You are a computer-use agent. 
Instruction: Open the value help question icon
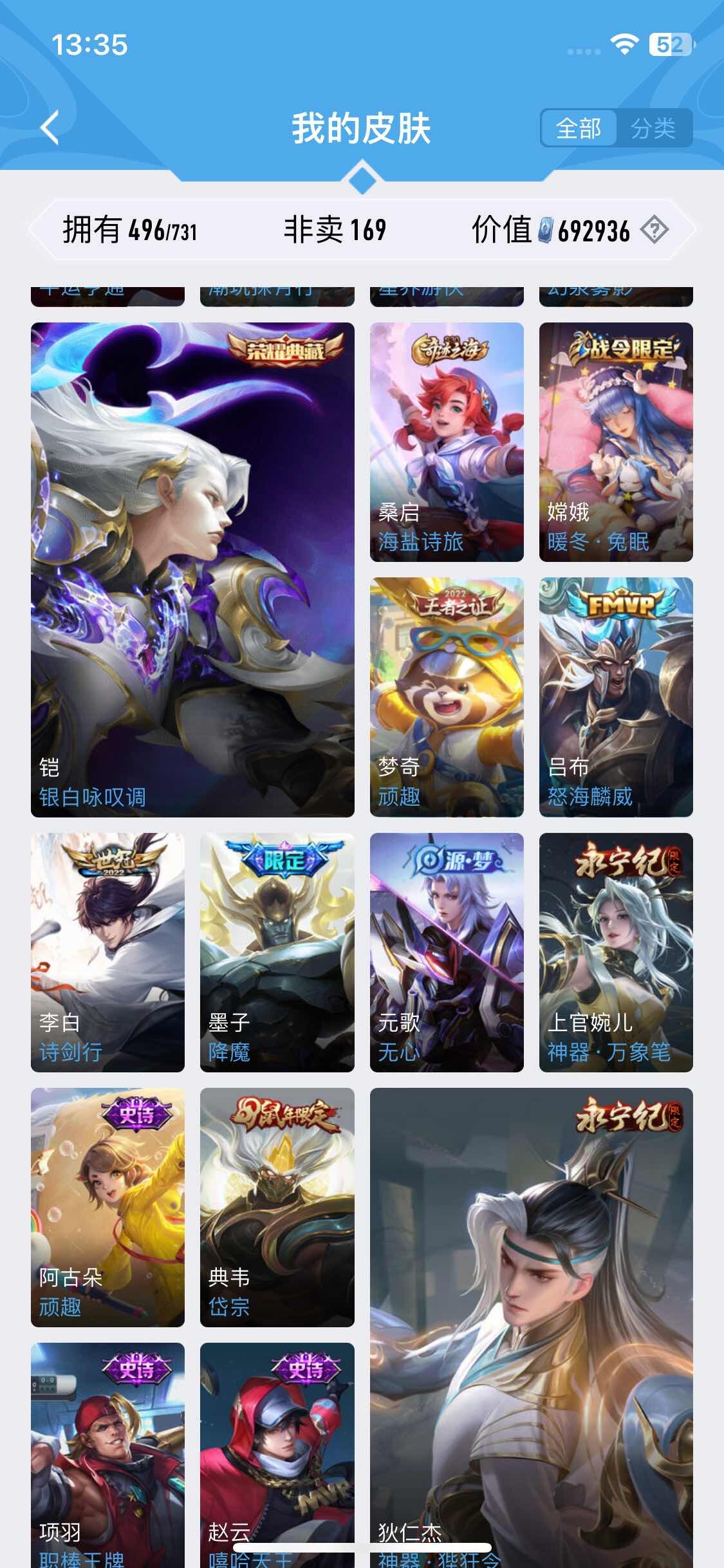tap(654, 230)
